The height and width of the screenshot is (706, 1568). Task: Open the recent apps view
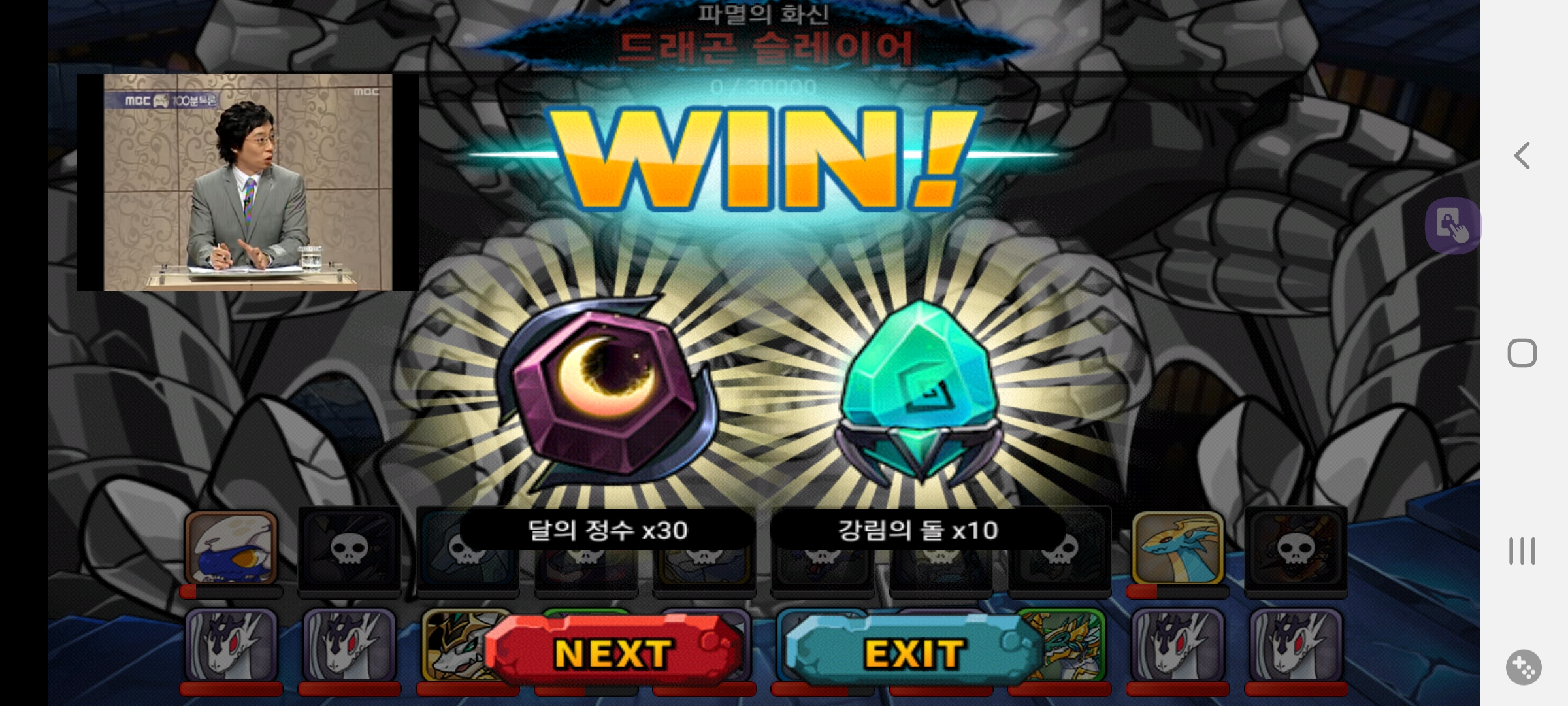click(x=1522, y=551)
